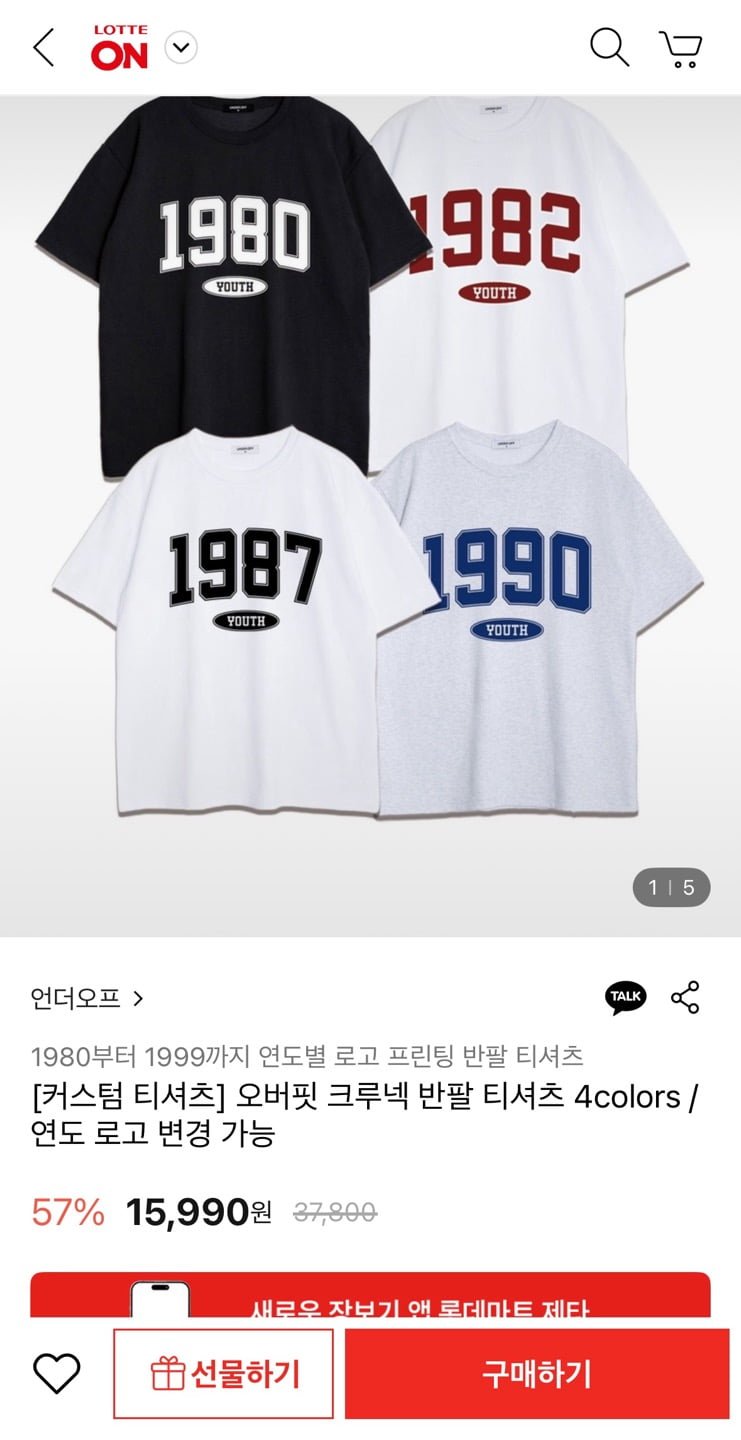Expand the dropdown next to Lotte ON logo
Screen dimensions: 741x1440
point(181,47)
